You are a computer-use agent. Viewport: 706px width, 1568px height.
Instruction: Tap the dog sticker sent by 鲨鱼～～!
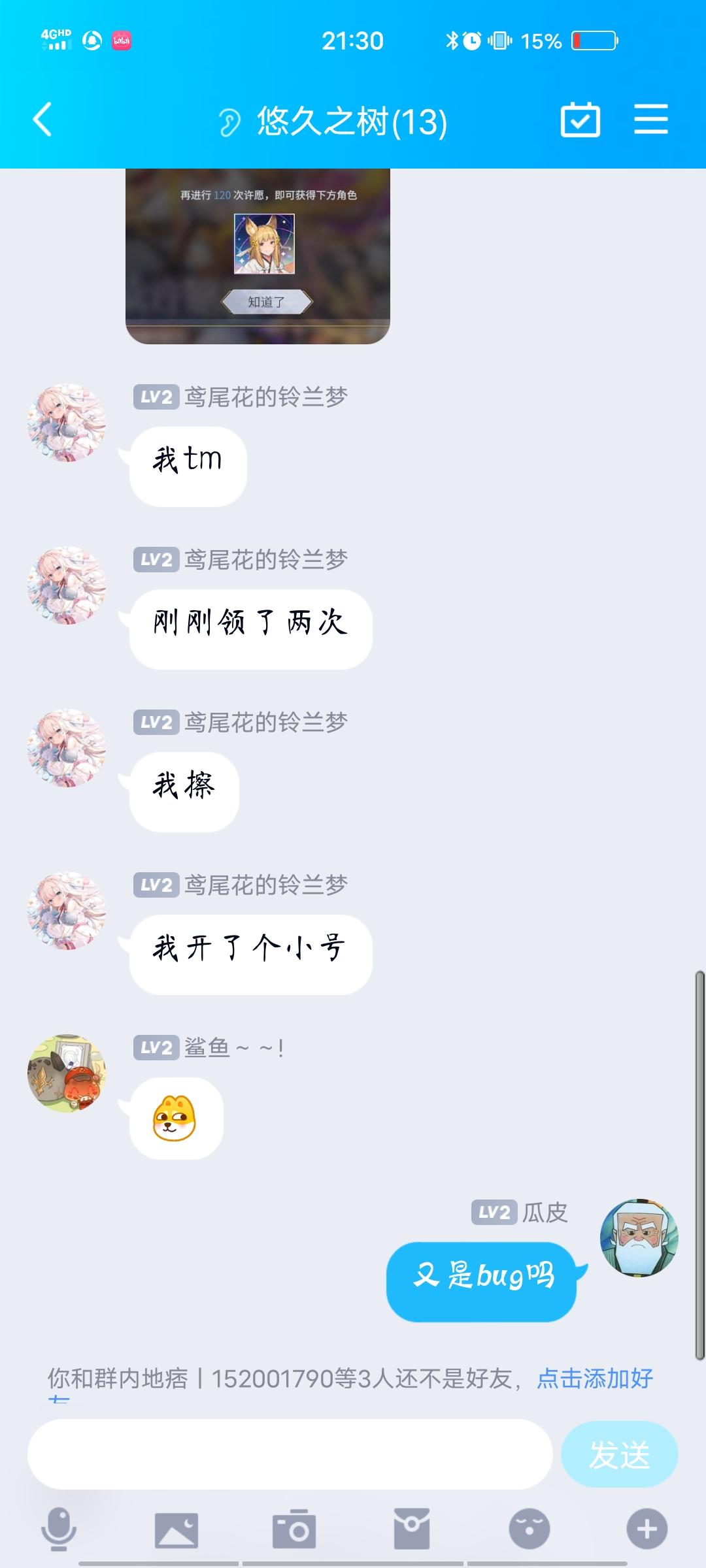tap(175, 1119)
